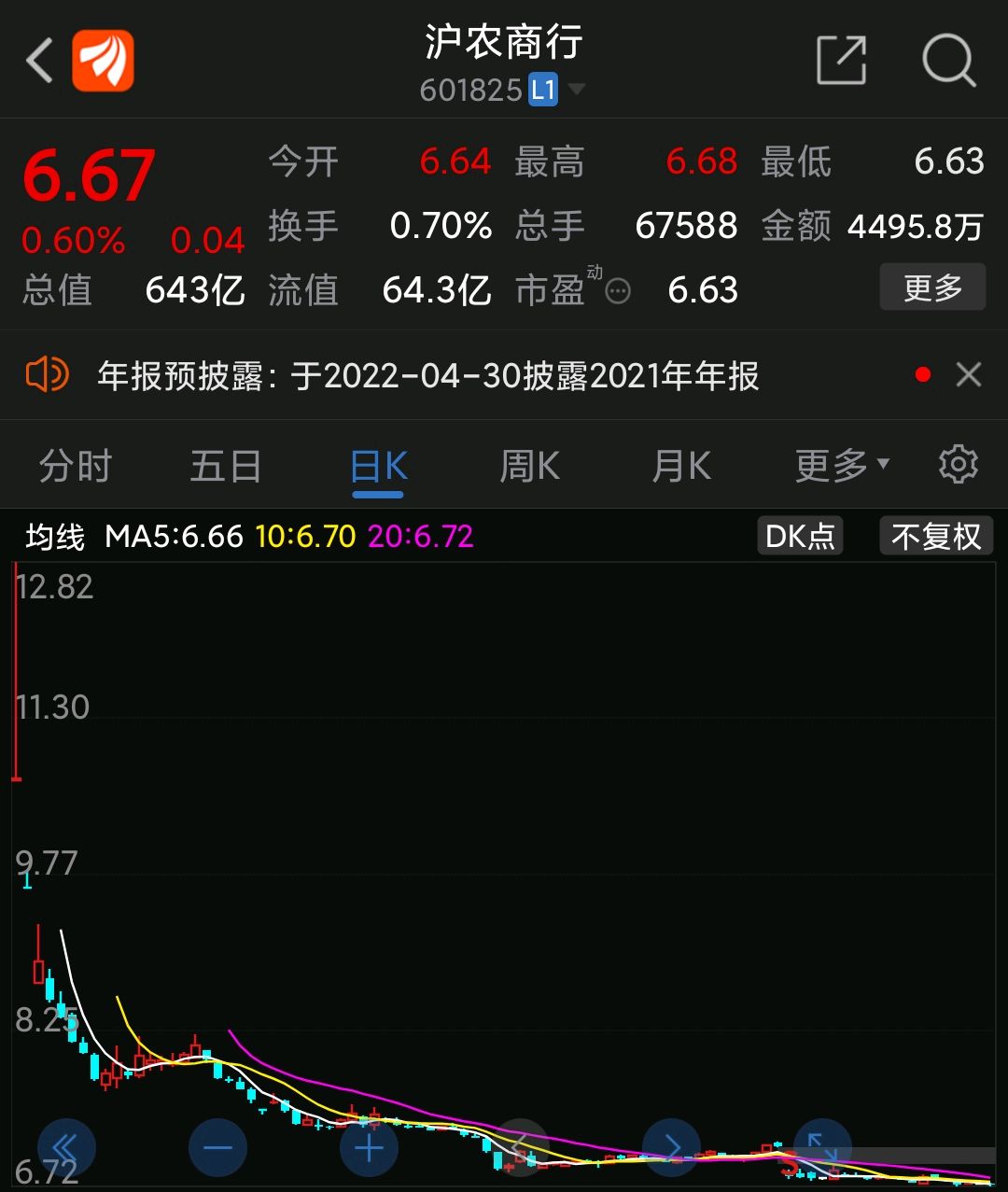Click the 更多 button in the quote panel

pyautogui.click(x=931, y=287)
